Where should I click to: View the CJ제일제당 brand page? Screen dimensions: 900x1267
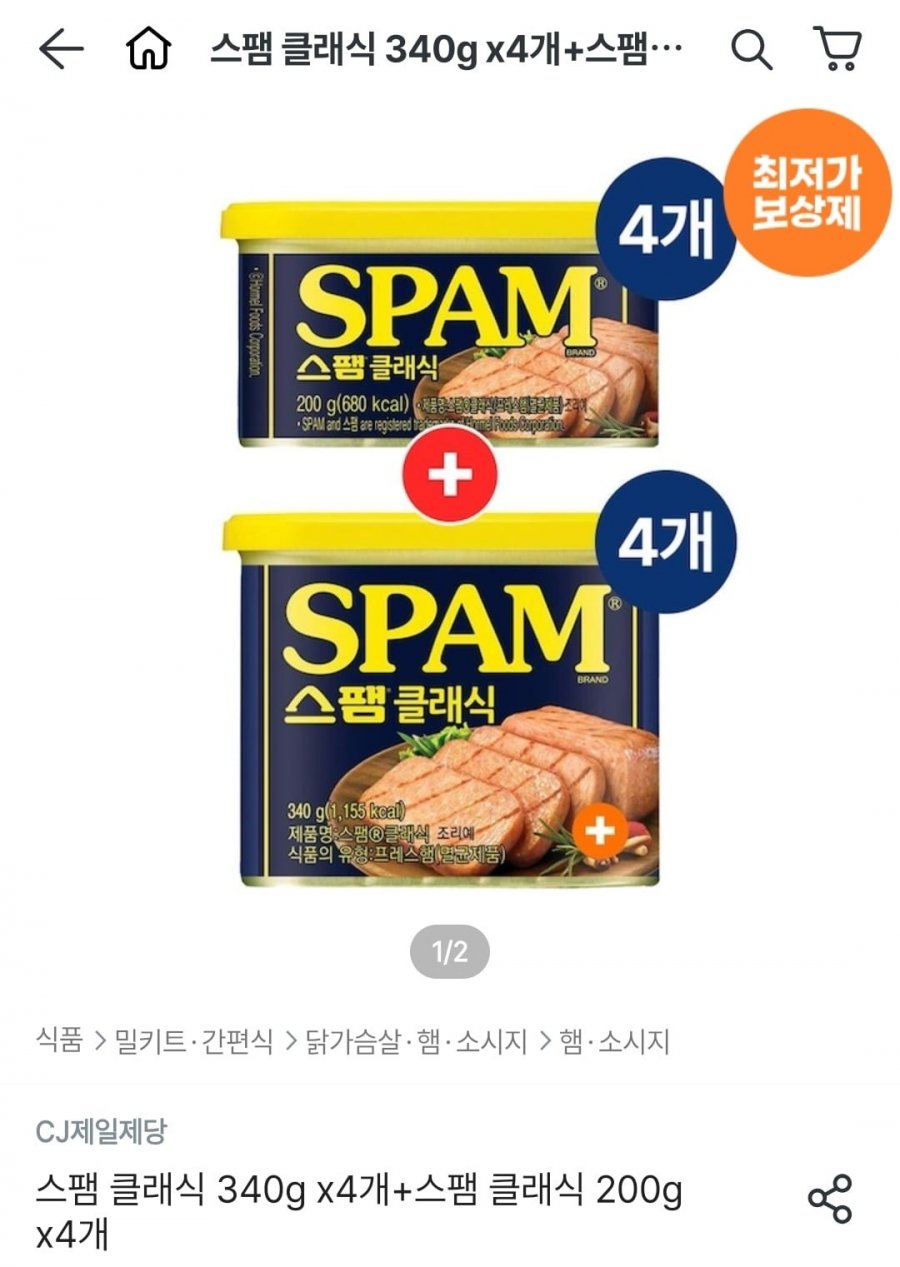click(x=101, y=1132)
